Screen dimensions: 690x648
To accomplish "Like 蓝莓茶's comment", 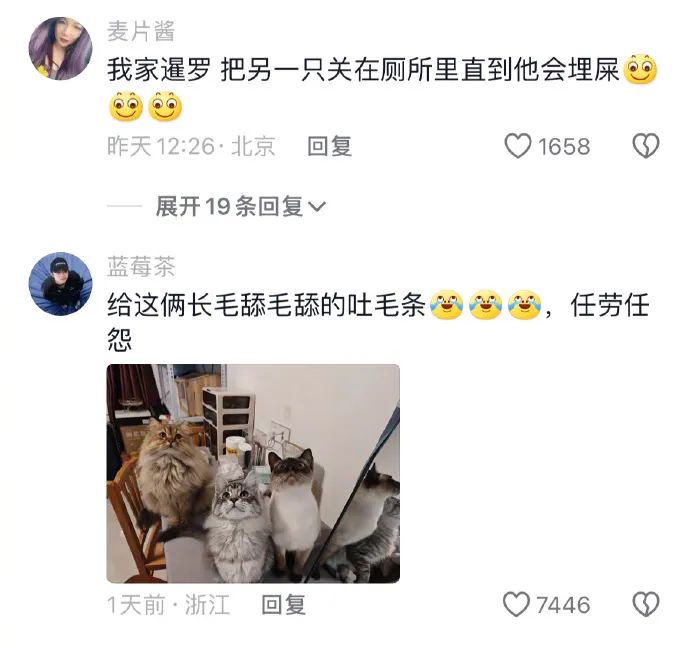I will tap(517, 605).
